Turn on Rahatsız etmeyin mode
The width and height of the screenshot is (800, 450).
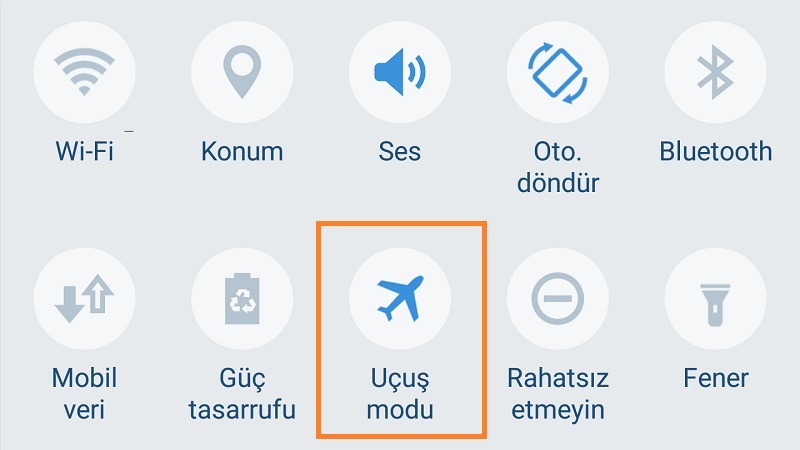[558, 298]
